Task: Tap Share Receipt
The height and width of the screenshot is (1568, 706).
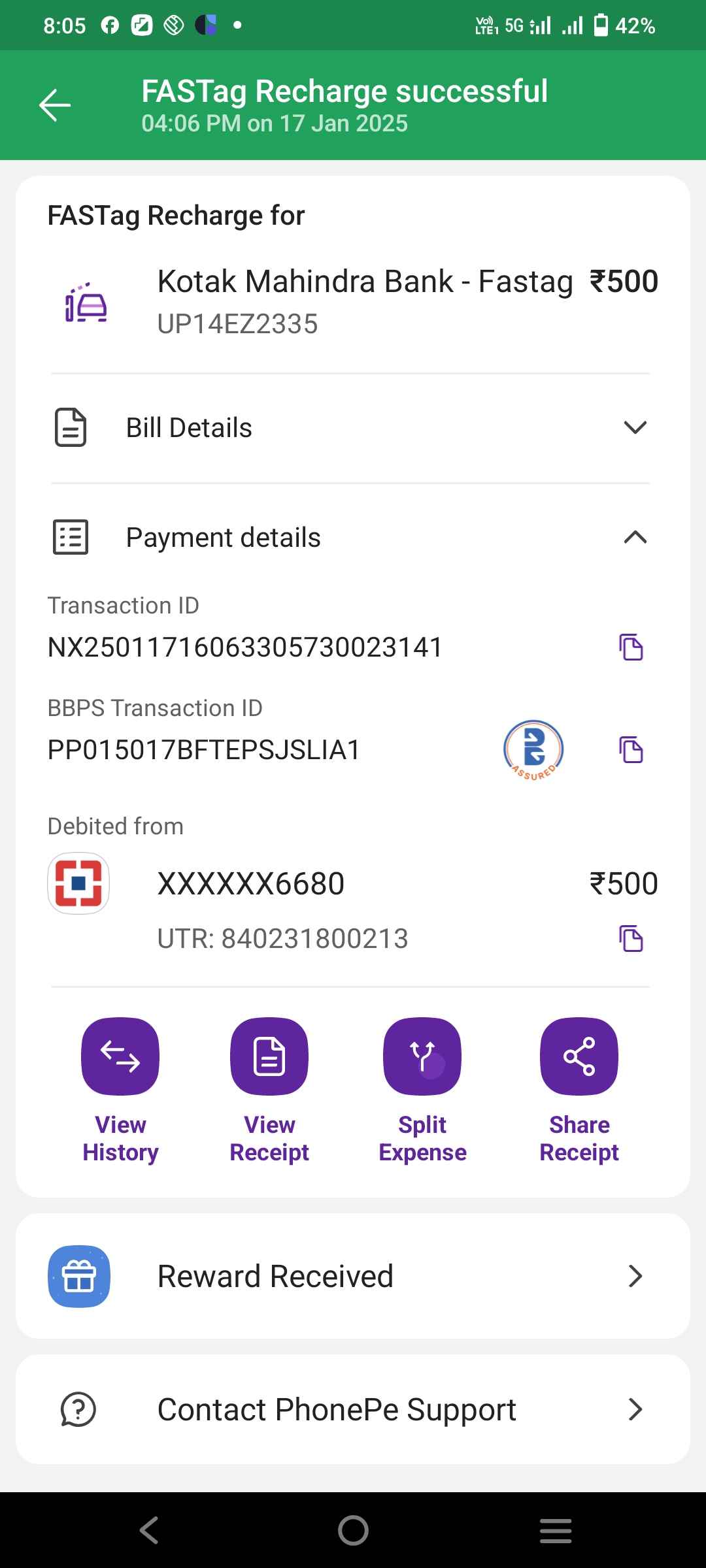Action: point(579,1091)
